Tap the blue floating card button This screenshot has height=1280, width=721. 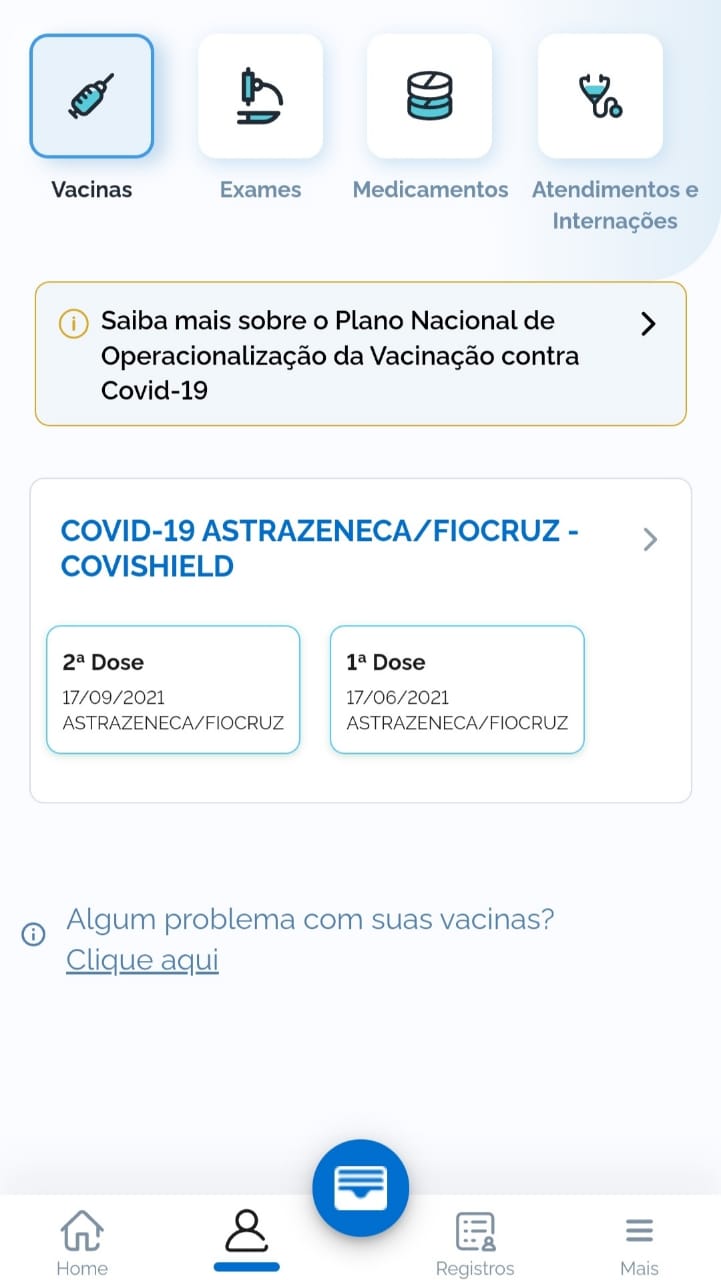coord(360,1189)
